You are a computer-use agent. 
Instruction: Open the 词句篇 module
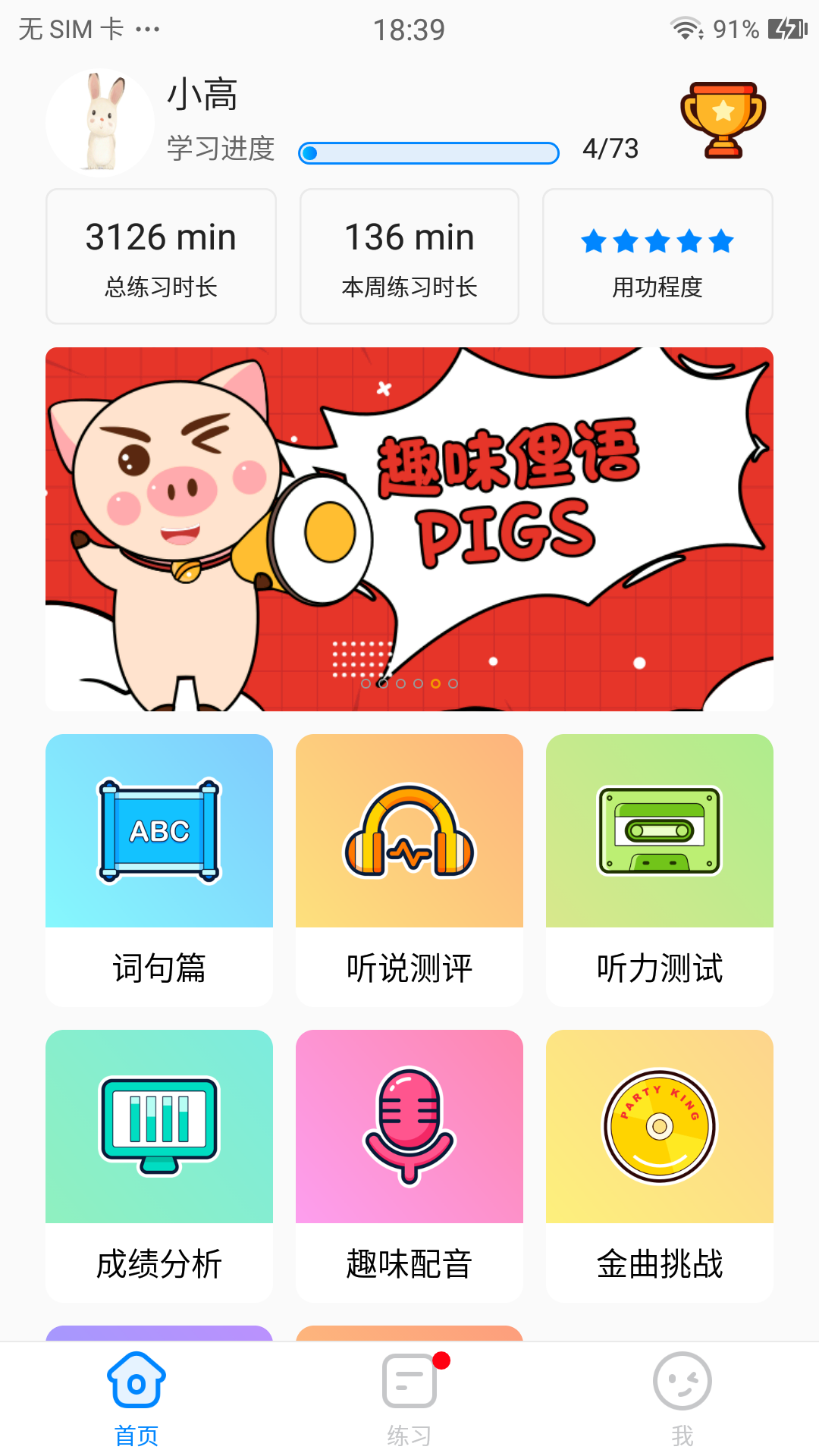pos(159,869)
